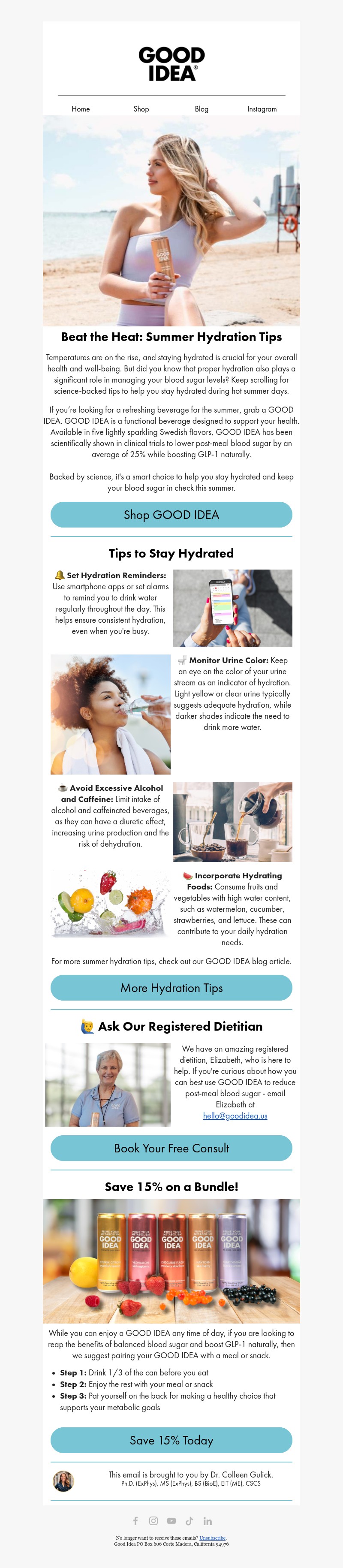Open More Hydration Tips
Screen dimensions: 343x1568
click(x=171, y=988)
